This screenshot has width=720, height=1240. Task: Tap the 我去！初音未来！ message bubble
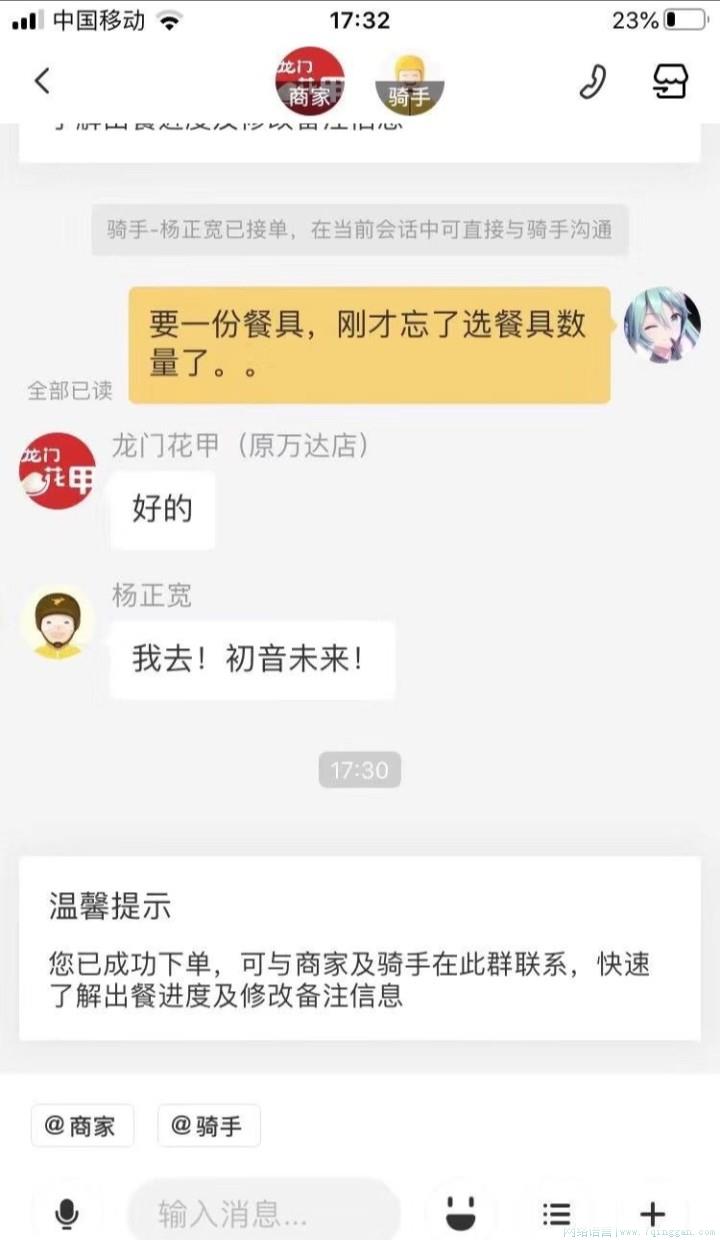point(252,659)
